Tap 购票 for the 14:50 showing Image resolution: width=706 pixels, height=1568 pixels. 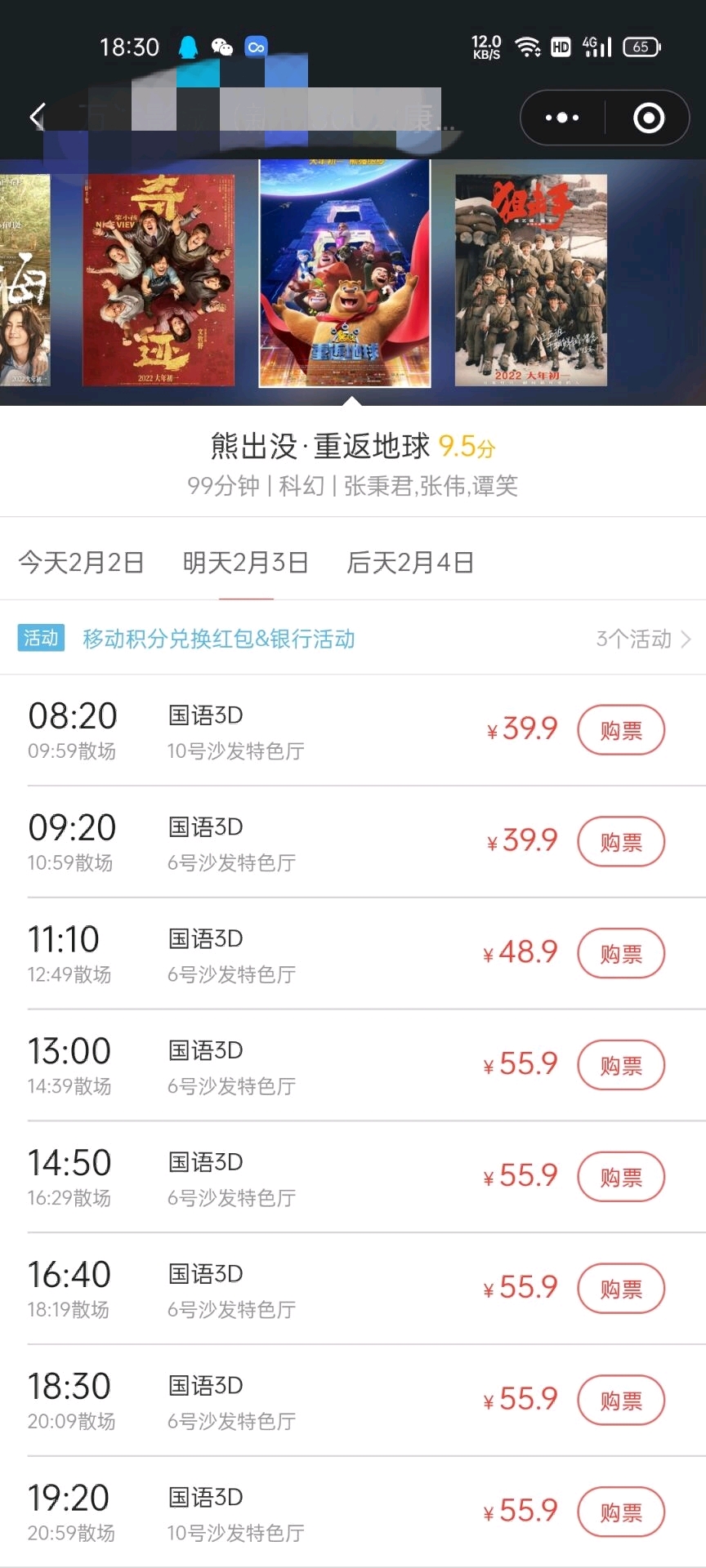pyautogui.click(x=621, y=1178)
